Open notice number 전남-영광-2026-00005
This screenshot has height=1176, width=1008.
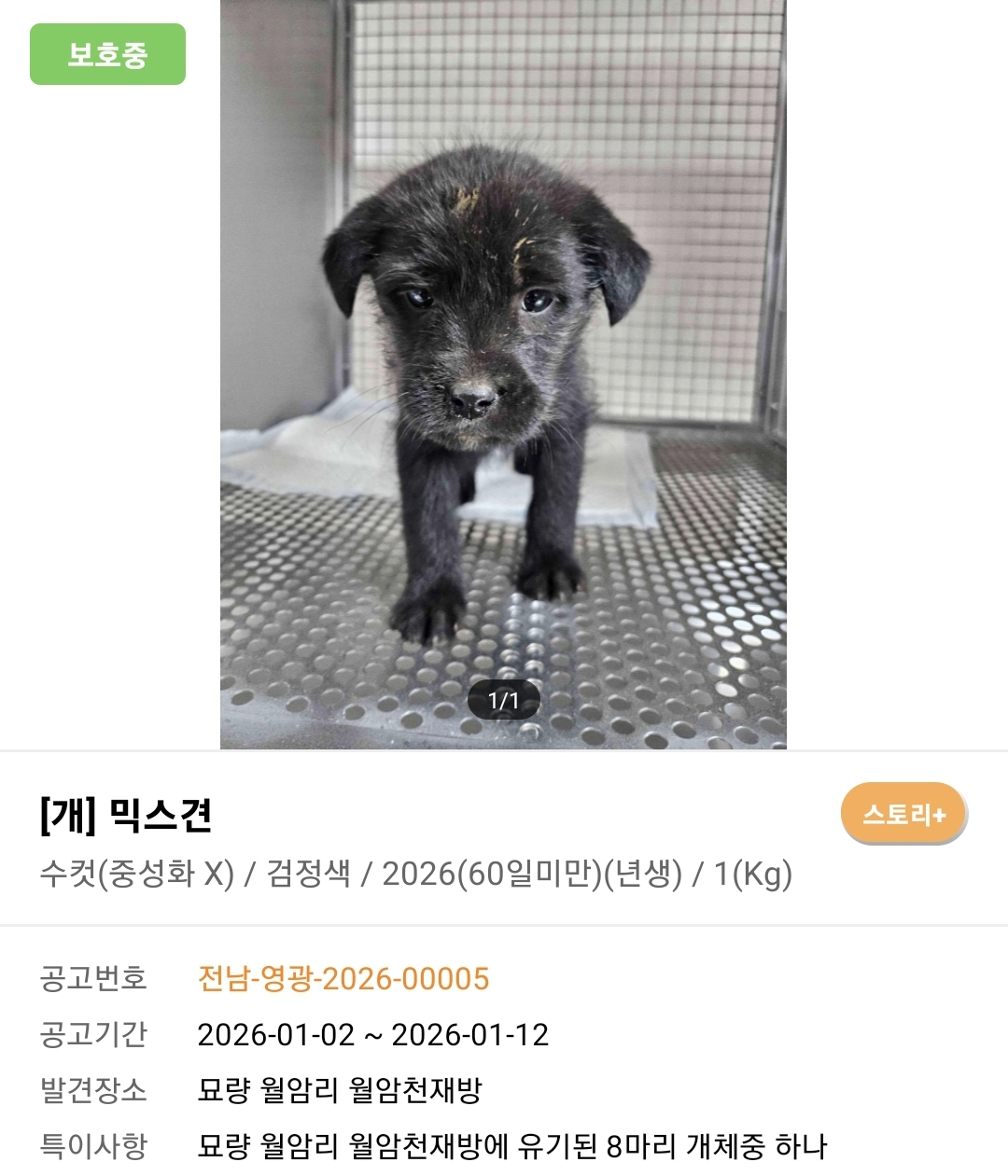[343, 979]
